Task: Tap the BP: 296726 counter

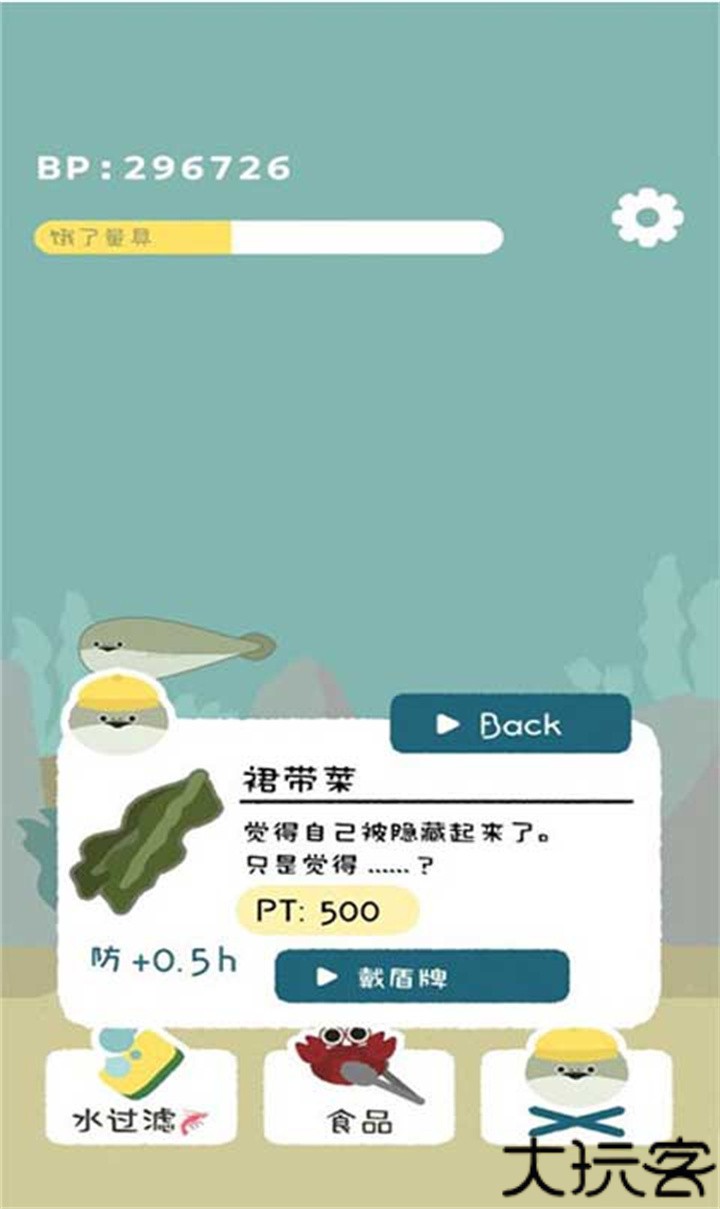Action: click(163, 167)
